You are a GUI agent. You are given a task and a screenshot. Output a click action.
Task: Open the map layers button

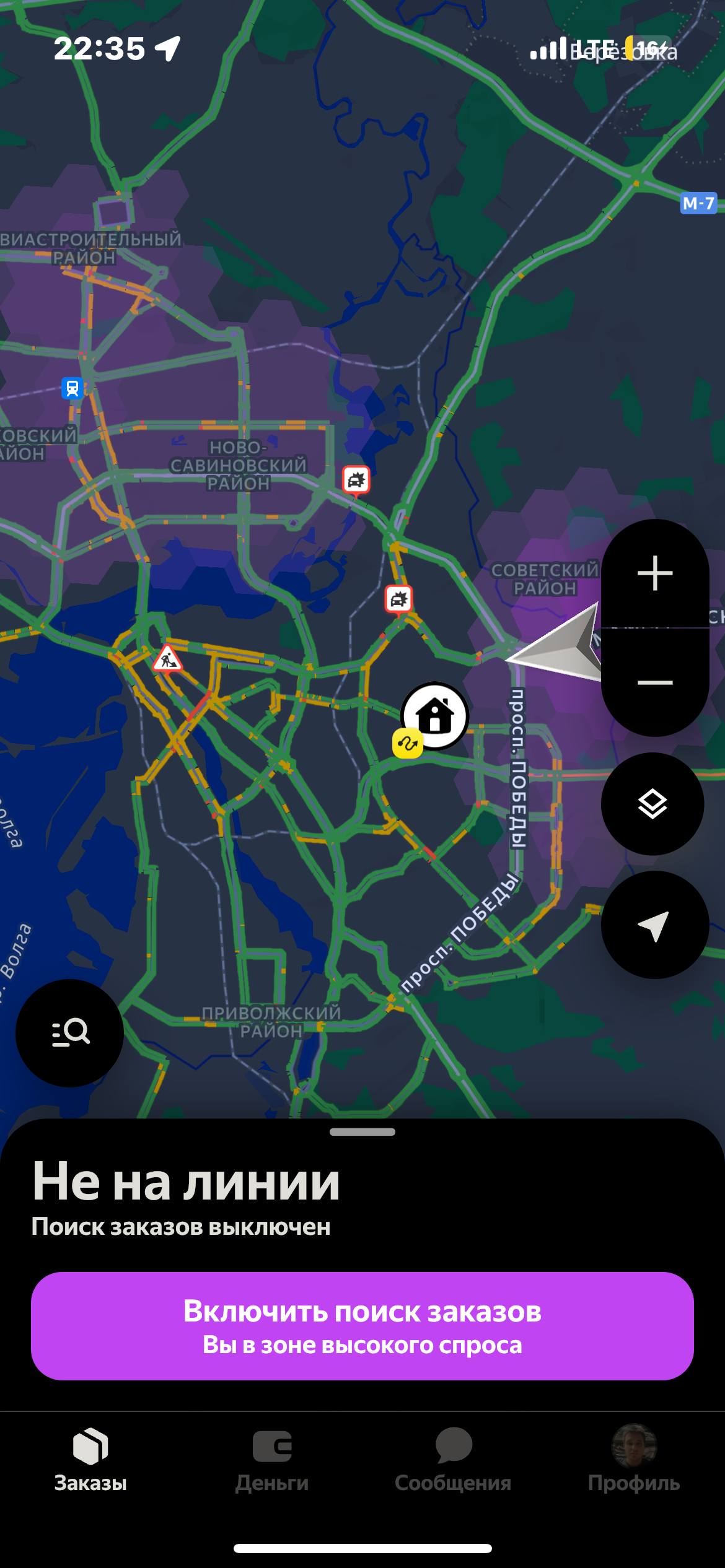[652, 804]
